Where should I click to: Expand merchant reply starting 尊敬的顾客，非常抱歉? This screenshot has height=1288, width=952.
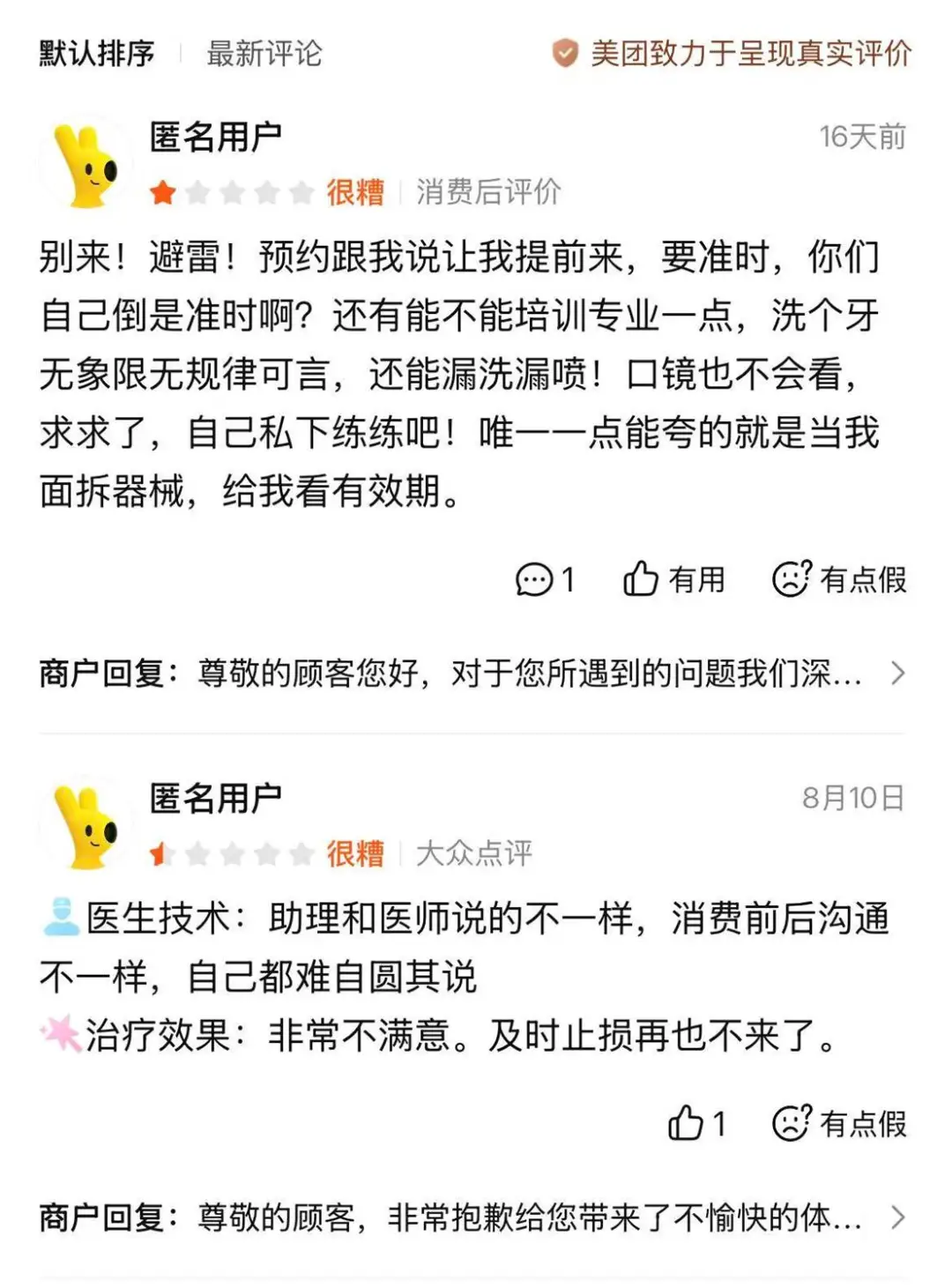(x=472, y=1217)
